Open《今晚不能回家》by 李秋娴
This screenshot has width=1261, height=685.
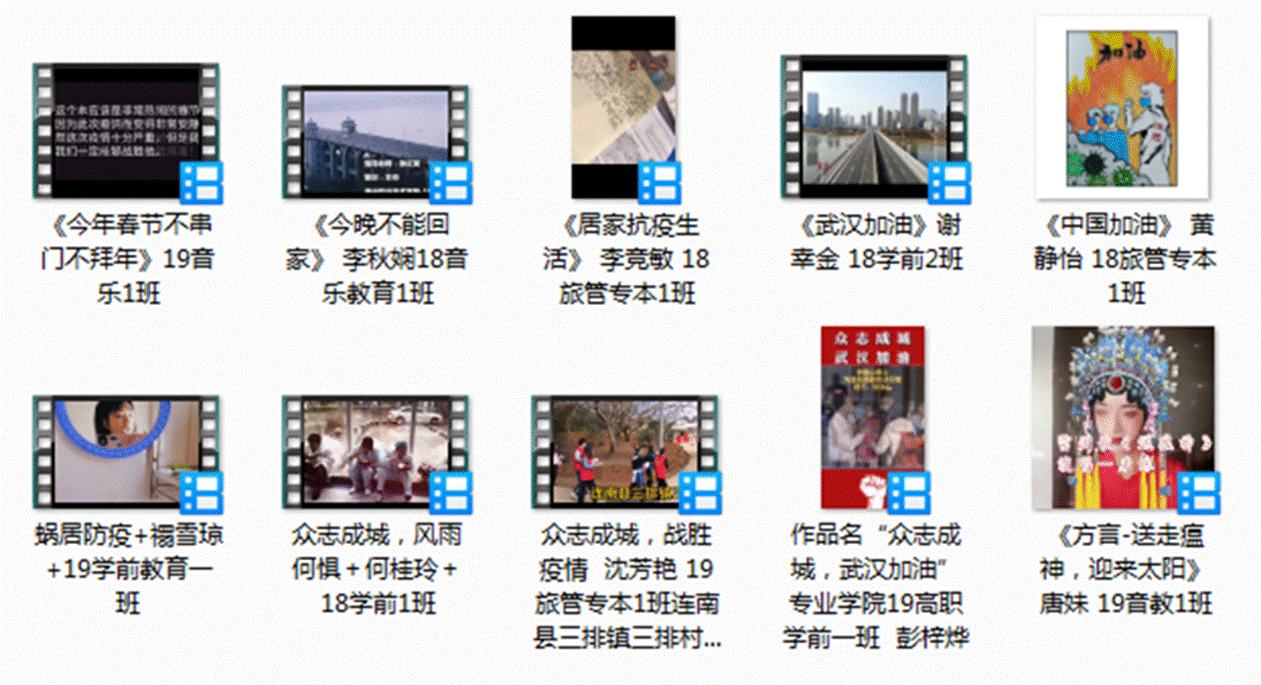tap(375, 140)
